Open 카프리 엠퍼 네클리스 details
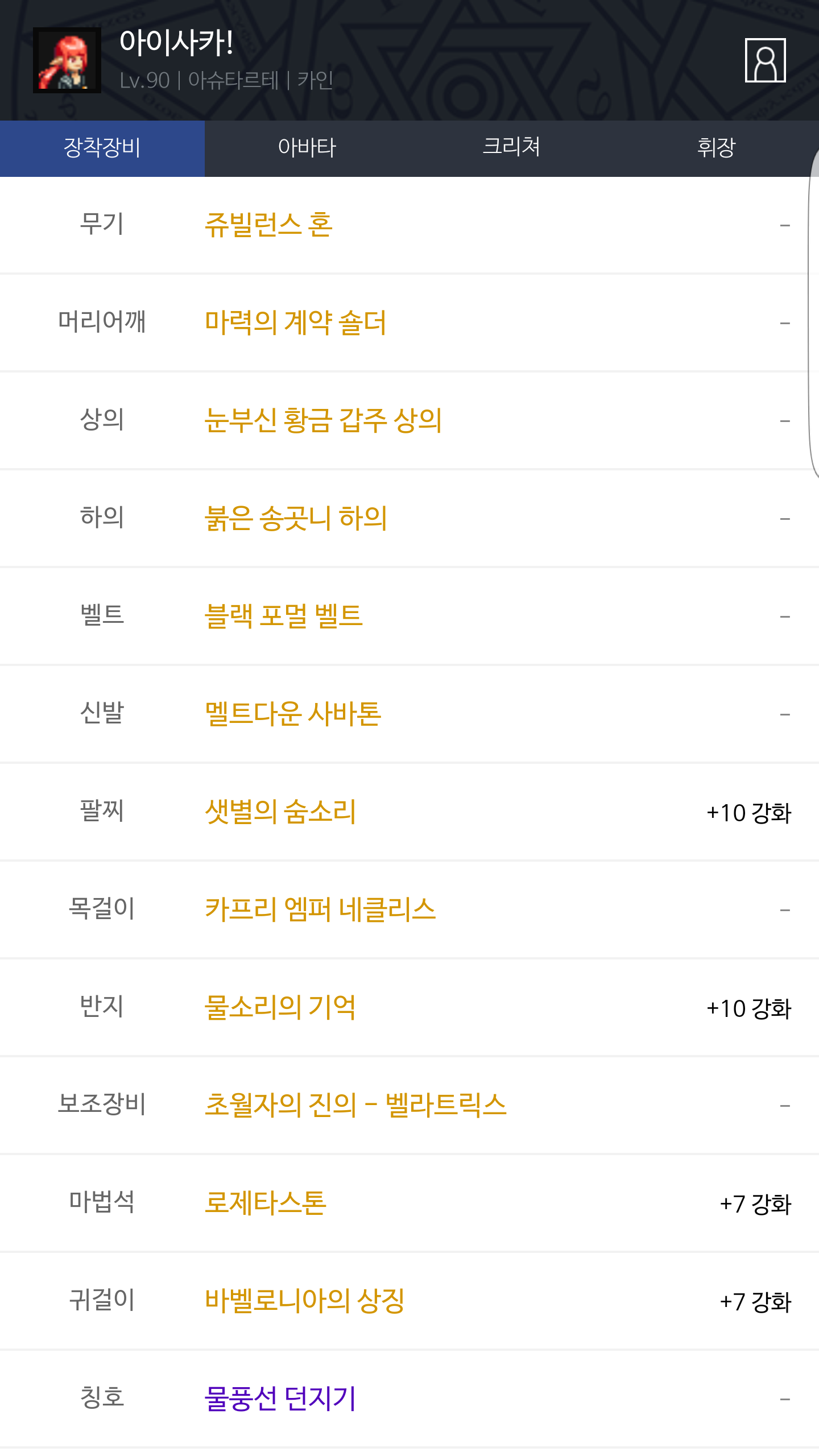Viewport: 819px width, 1456px height. (x=320, y=910)
